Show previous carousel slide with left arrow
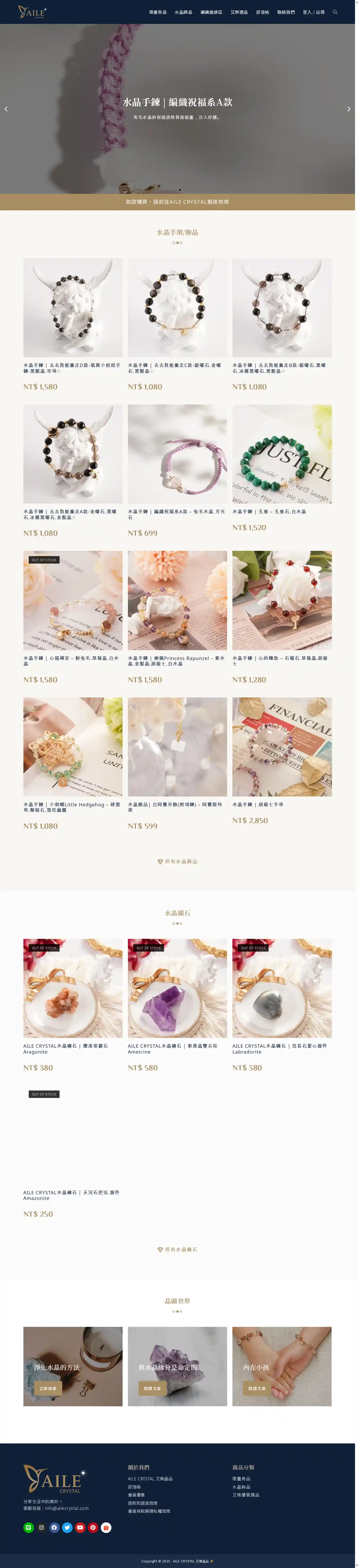 [6, 109]
